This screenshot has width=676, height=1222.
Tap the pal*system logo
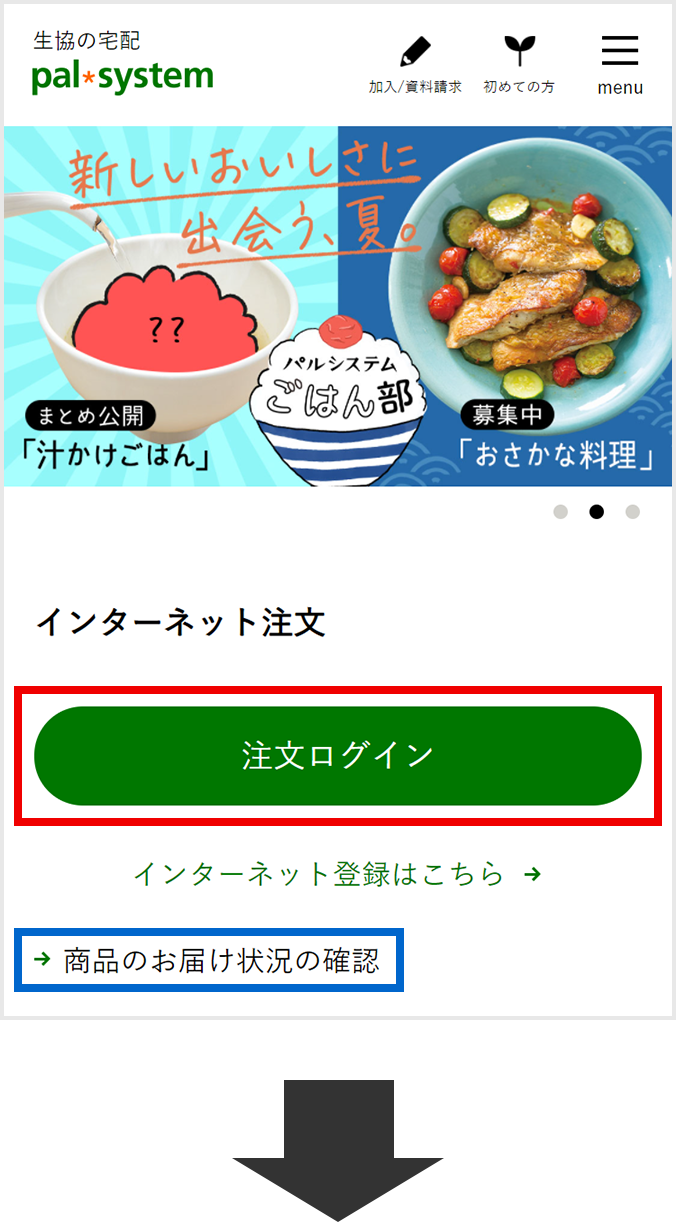tap(122, 64)
